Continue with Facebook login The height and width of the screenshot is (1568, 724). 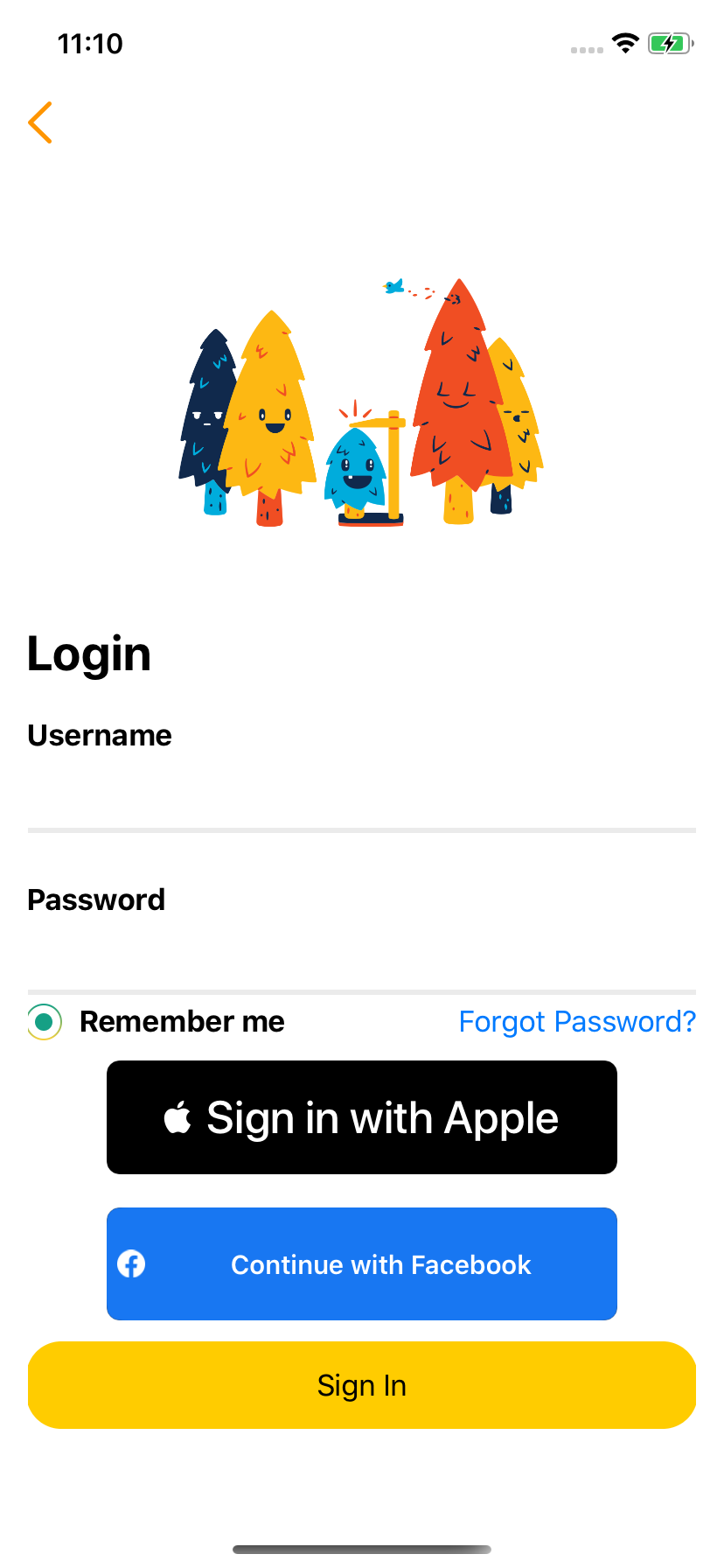click(361, 1263)
